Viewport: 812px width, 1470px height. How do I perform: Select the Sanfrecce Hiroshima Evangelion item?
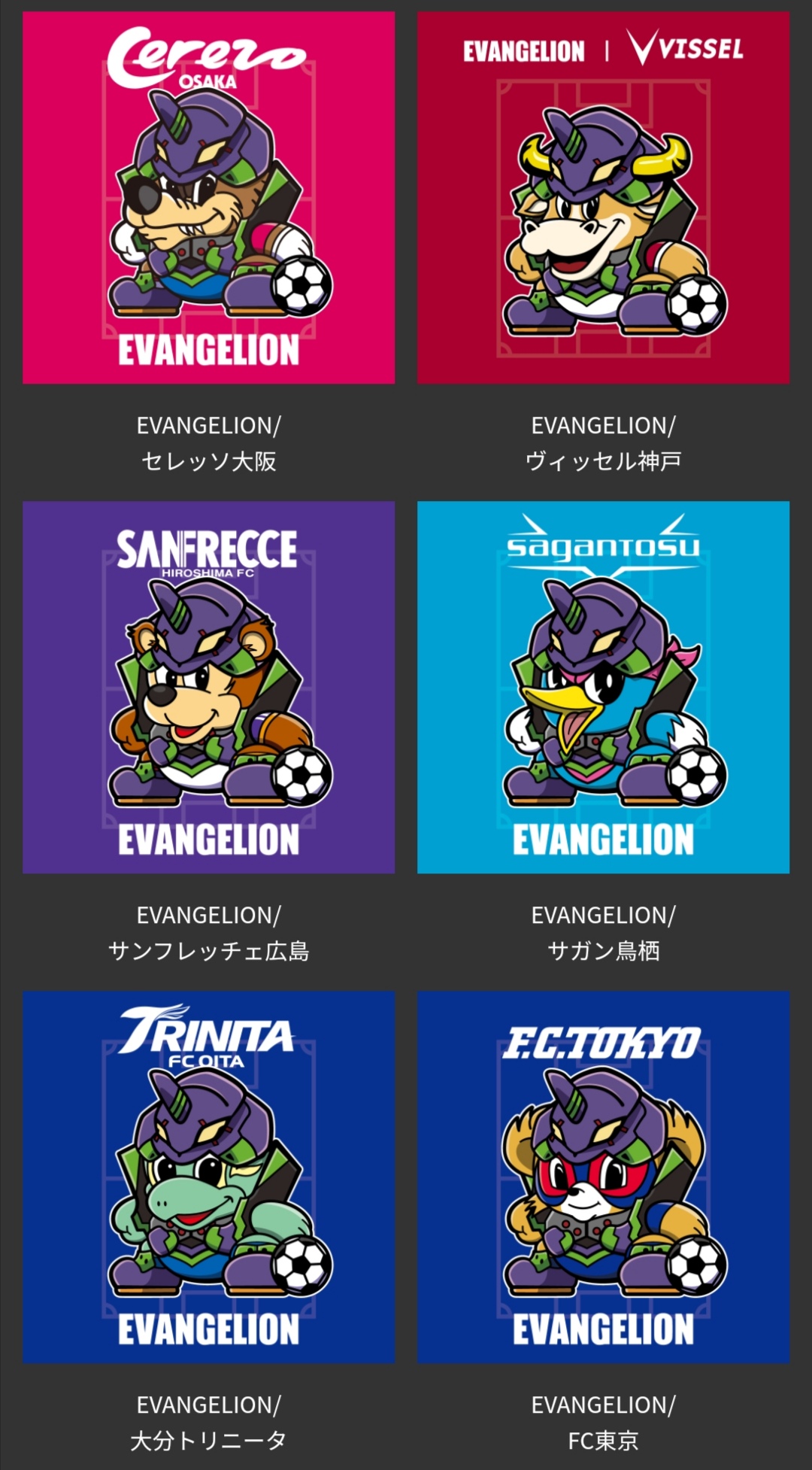coord(208,687)
